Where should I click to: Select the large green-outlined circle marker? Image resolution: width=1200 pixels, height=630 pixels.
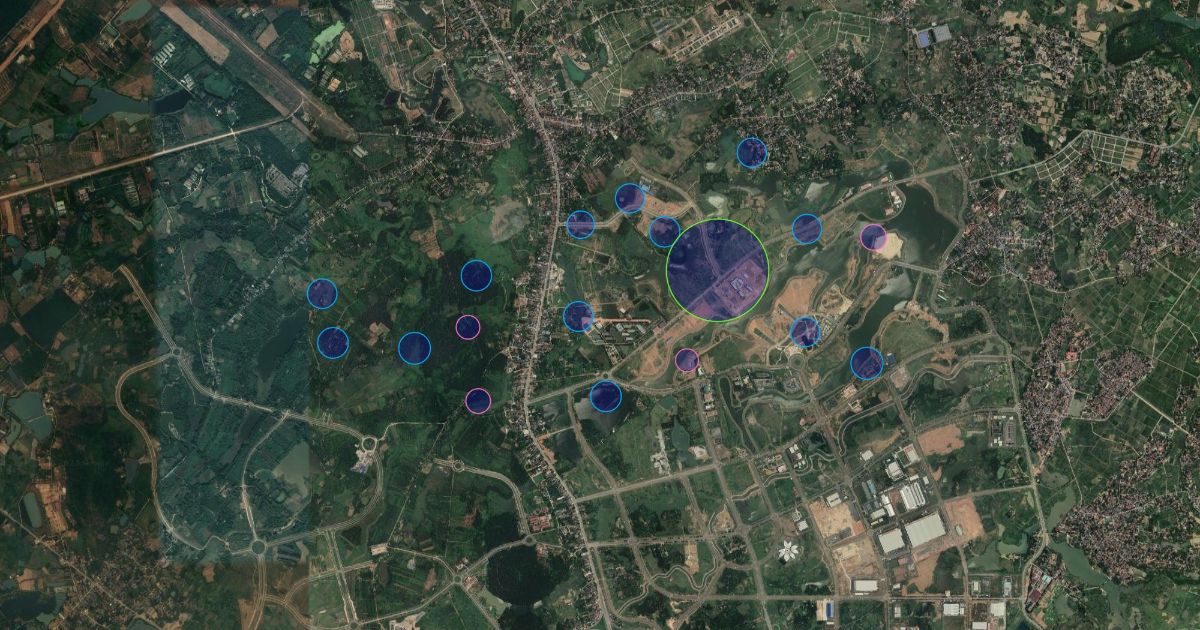tap(717, 270)
